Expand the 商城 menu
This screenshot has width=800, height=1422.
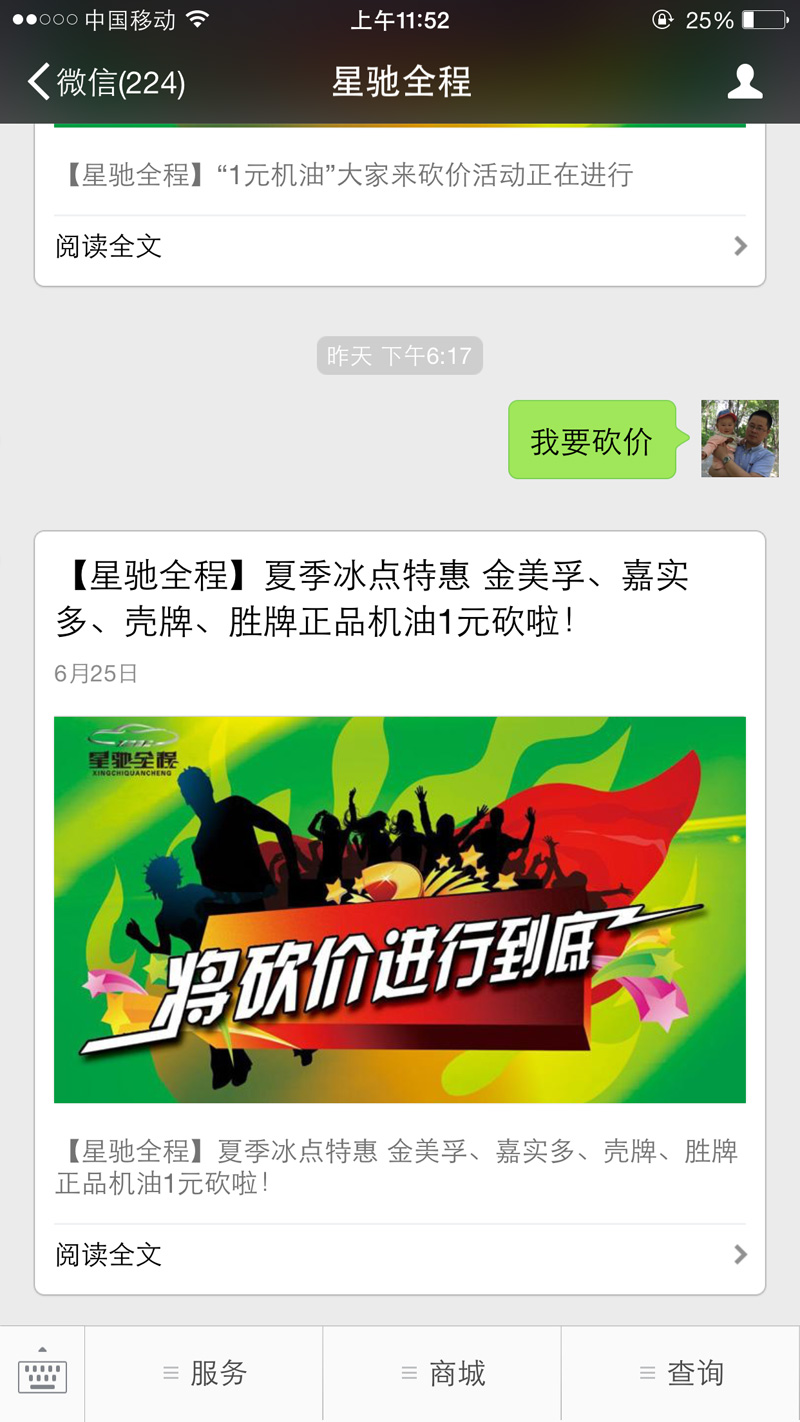click(x=442, y=1374)
